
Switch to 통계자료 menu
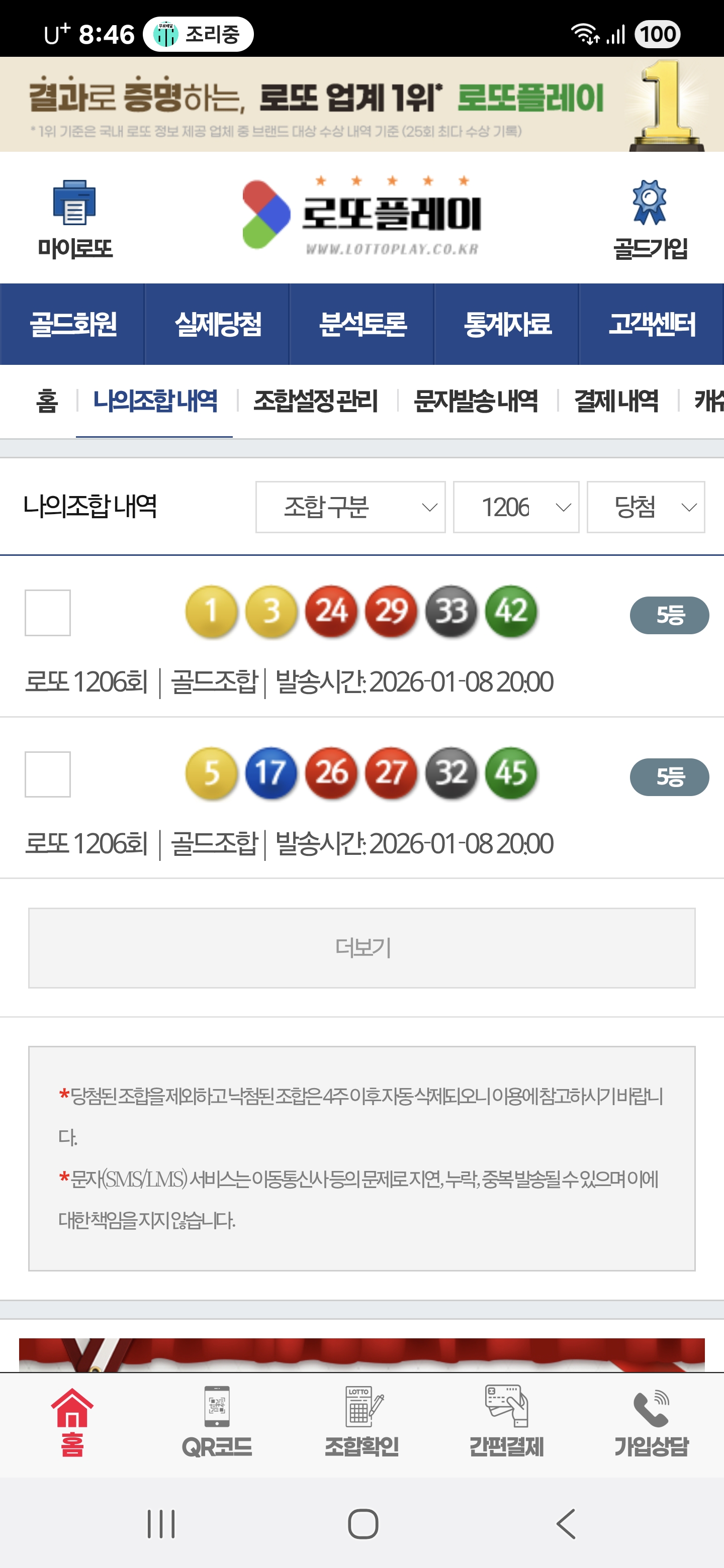coord(507,324)
